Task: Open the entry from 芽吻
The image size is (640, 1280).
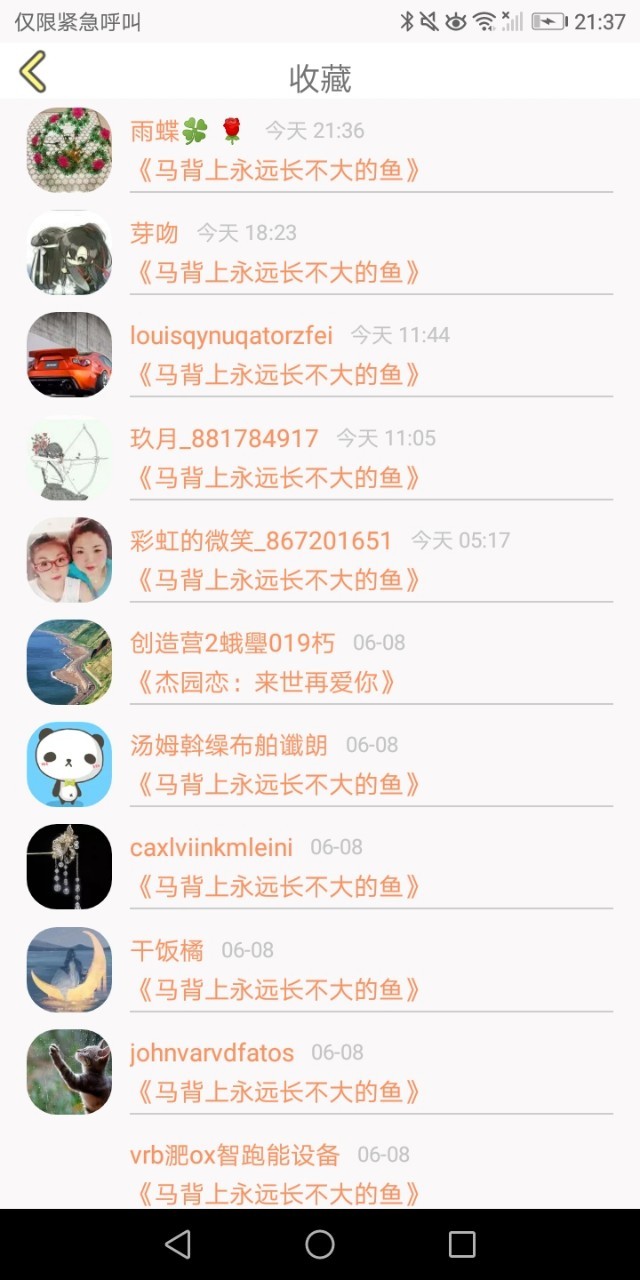Action: [x=320, y=252]
